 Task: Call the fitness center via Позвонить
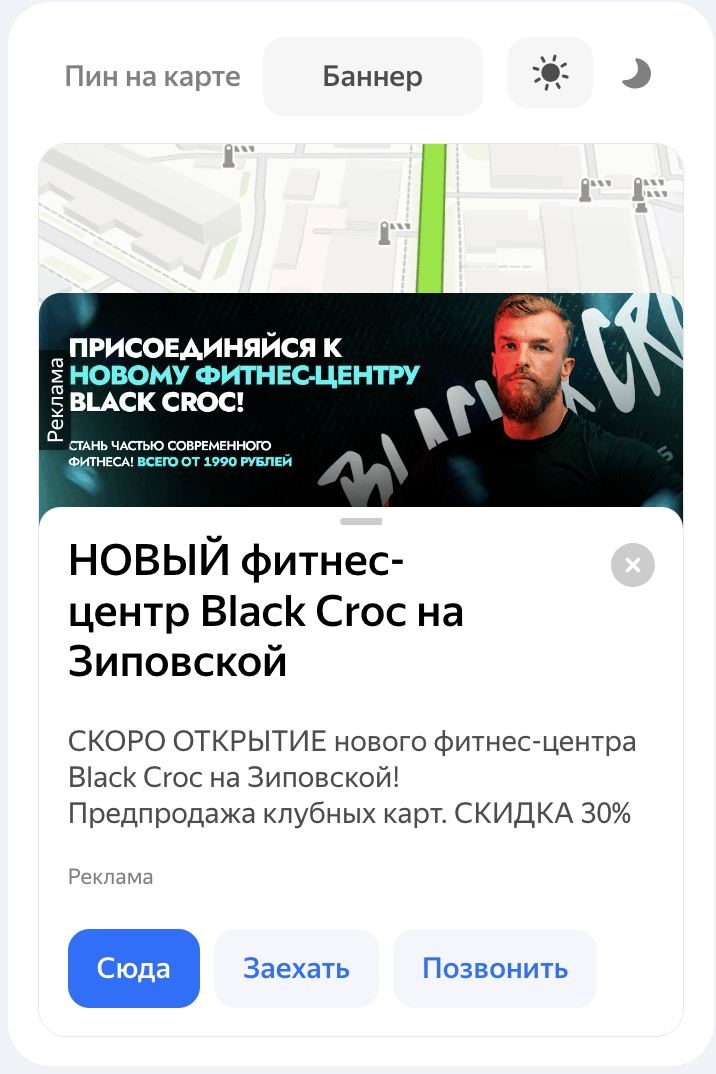tap(495, 968)
